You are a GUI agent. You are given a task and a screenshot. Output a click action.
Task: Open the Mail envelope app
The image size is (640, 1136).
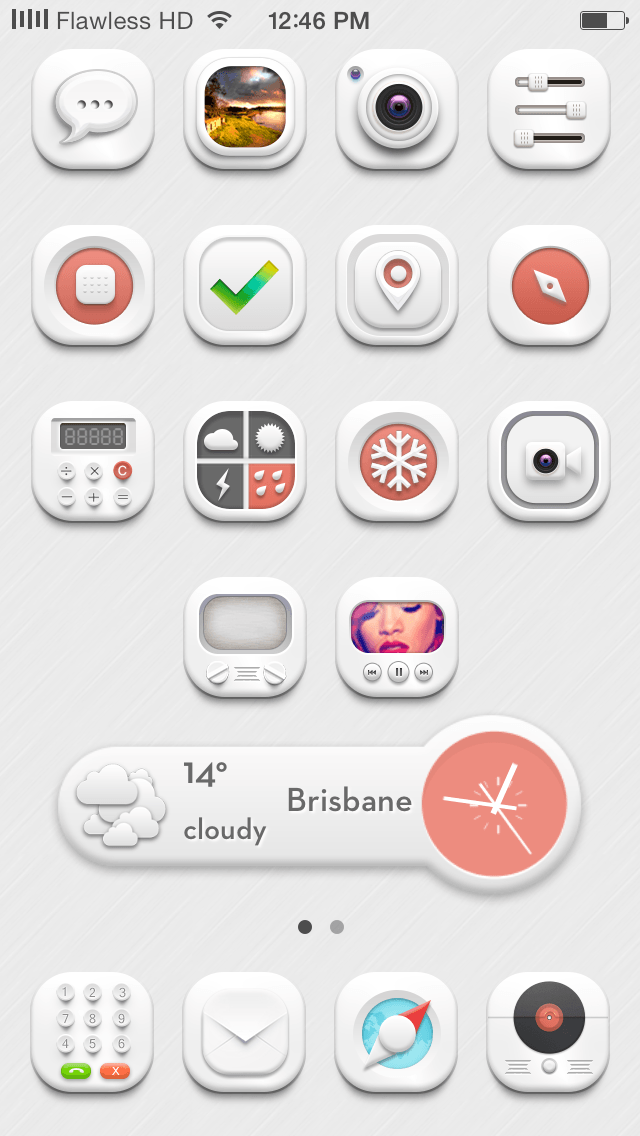(245, 1032)
